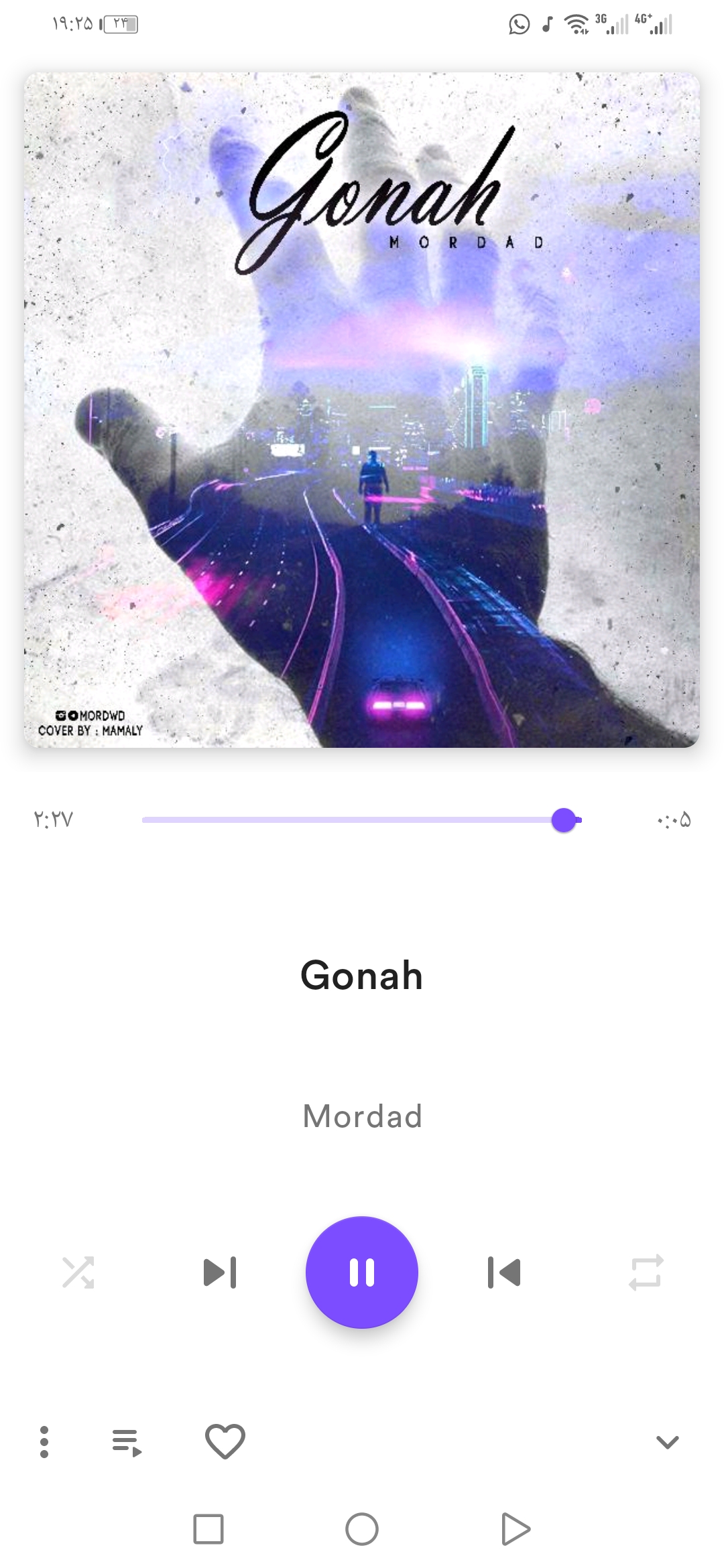Collapse the player with the down chevron

(667, 1441)
